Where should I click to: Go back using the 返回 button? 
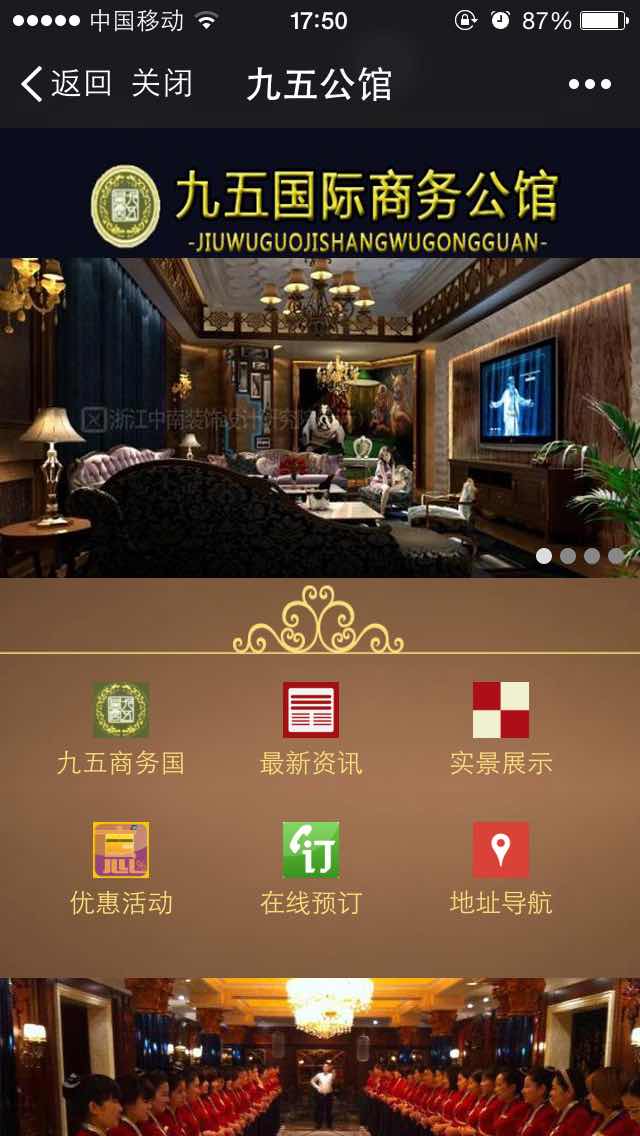click(66, 84)
